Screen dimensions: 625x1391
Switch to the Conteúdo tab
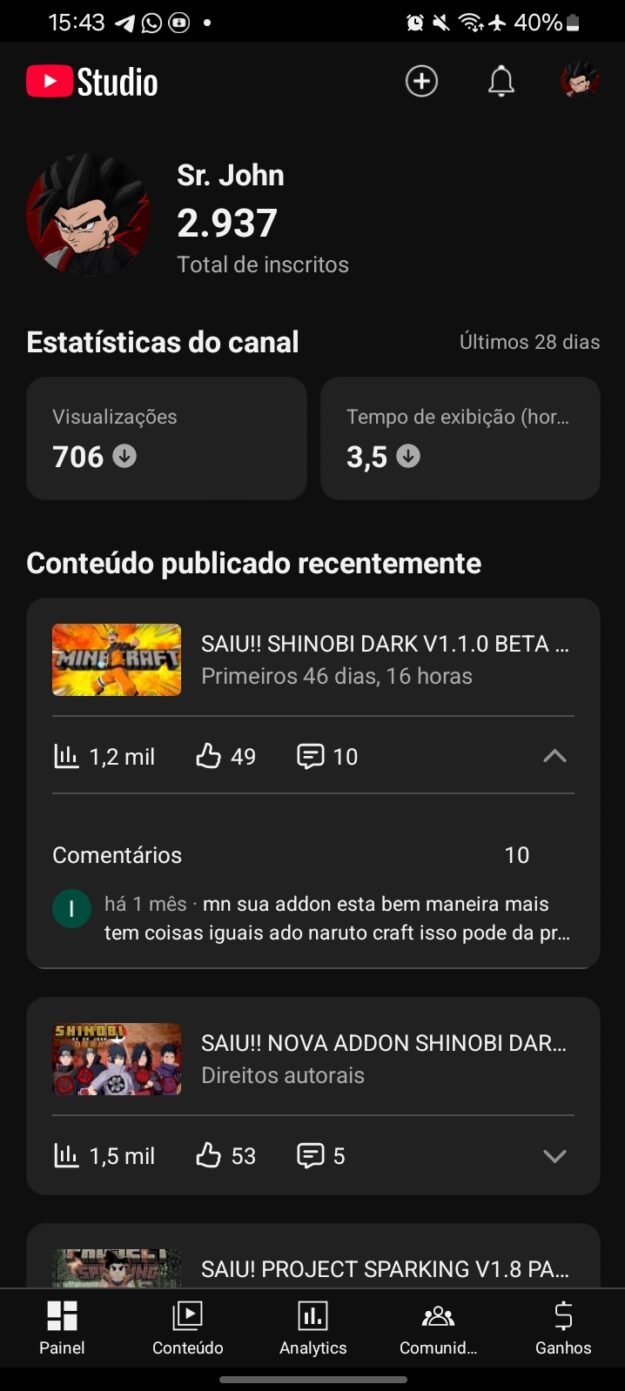187,1328
